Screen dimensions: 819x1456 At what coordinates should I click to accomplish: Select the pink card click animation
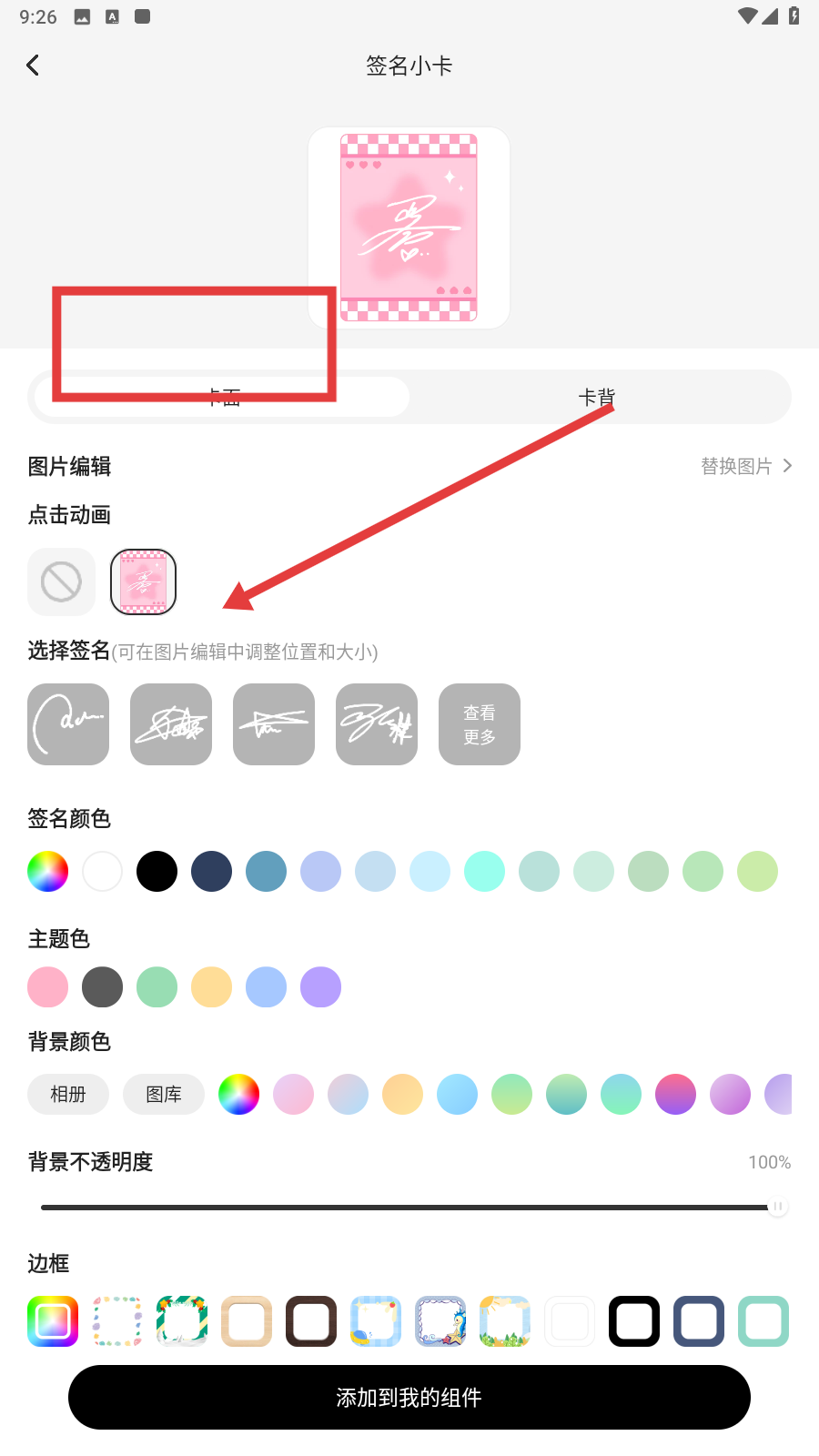[143, 581]
